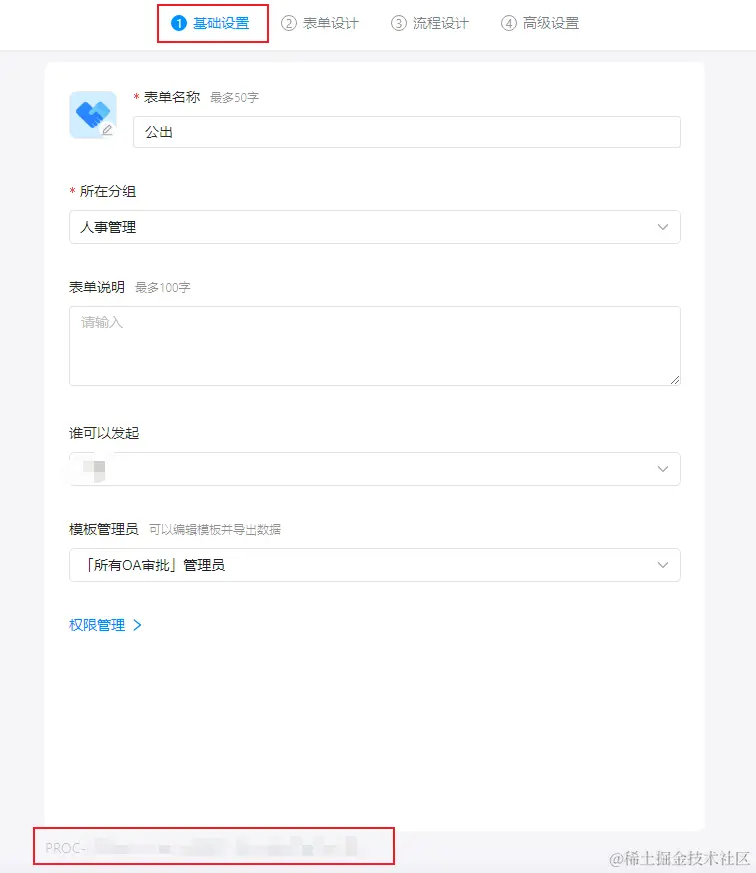Switch to the 基础设置 step tab
Screen dimensions: 756x873
coord(211,23)
